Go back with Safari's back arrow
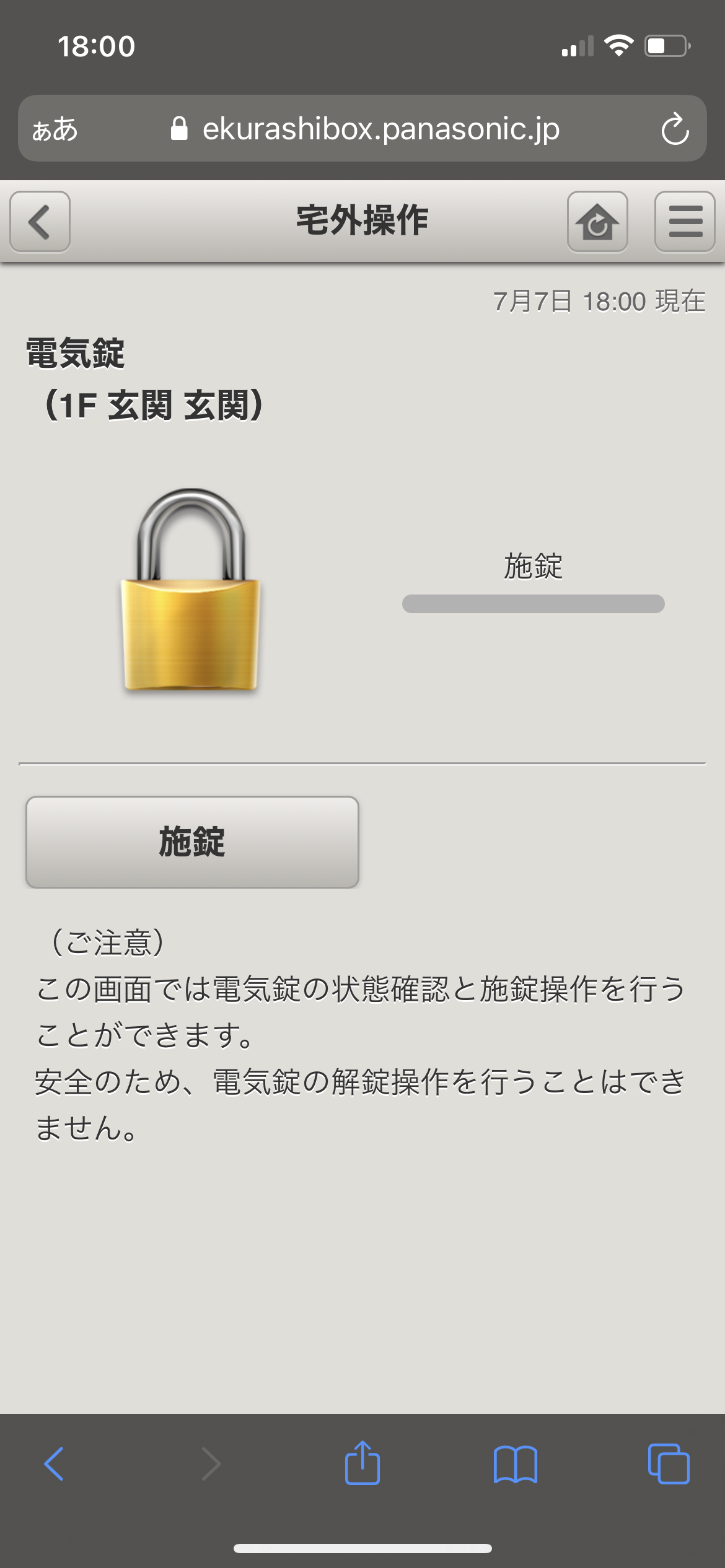 click(x=55, y=1464)
